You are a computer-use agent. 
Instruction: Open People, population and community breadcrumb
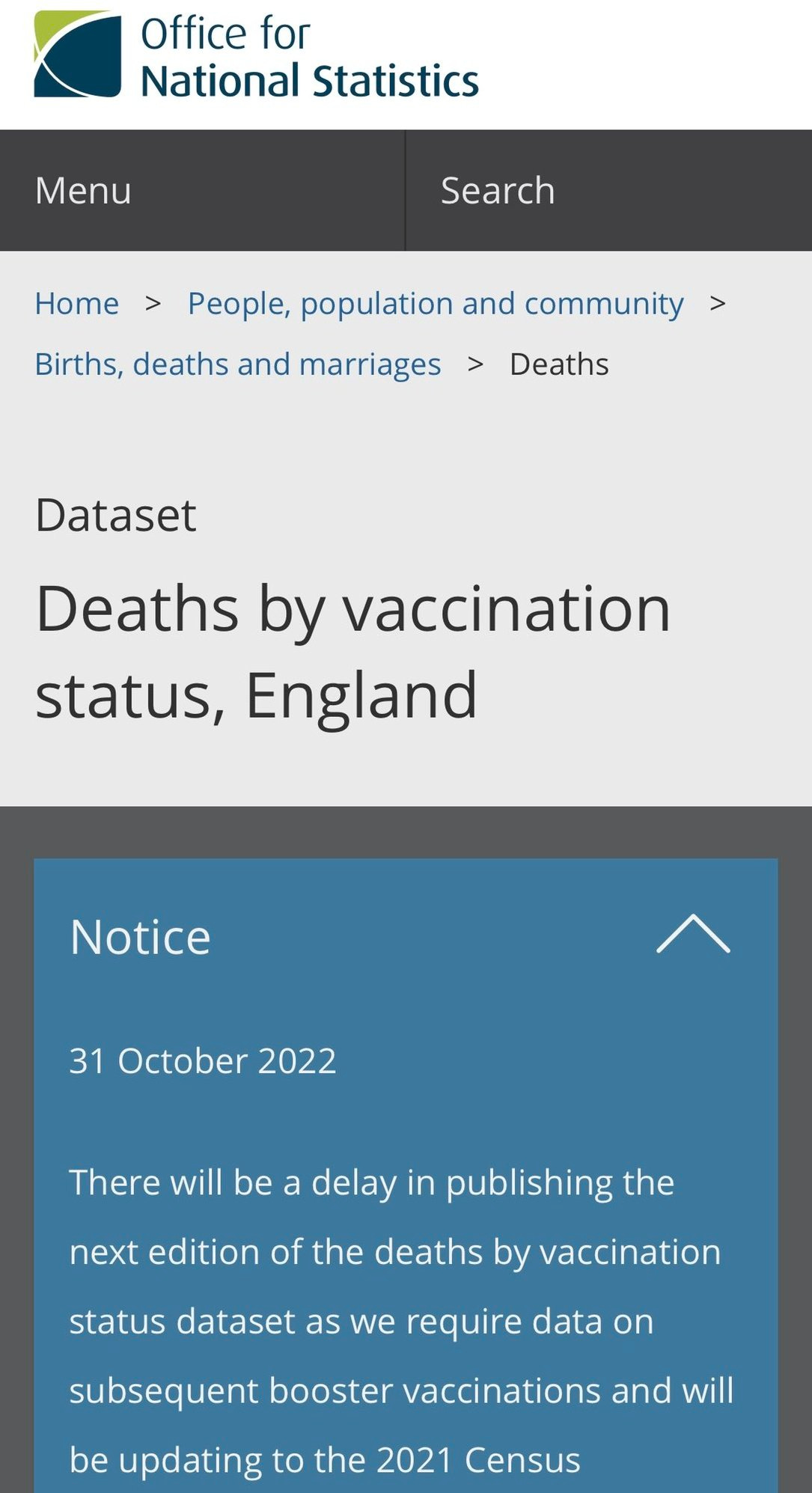436,304
